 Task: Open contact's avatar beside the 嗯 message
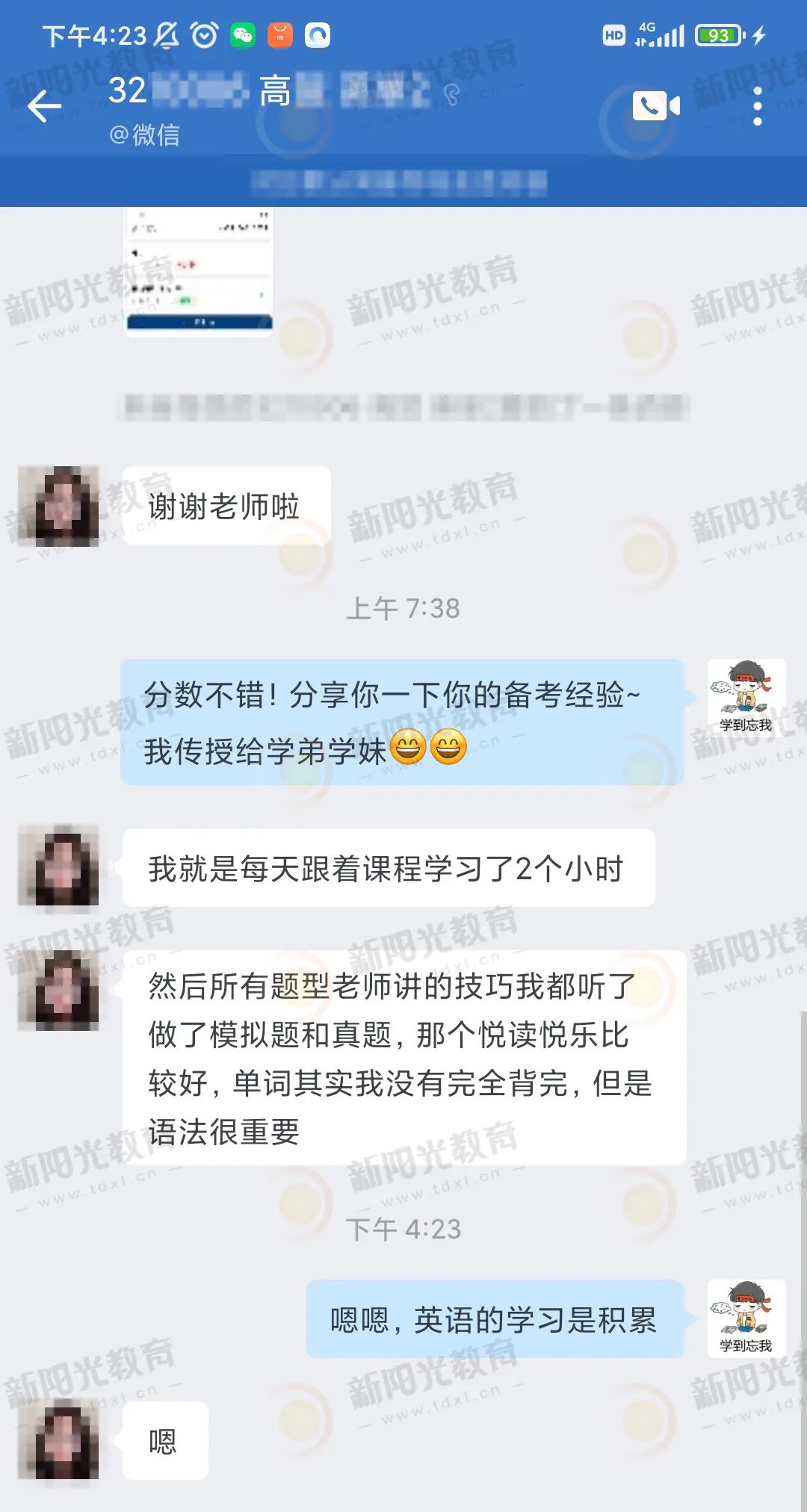click(58, 1442)
